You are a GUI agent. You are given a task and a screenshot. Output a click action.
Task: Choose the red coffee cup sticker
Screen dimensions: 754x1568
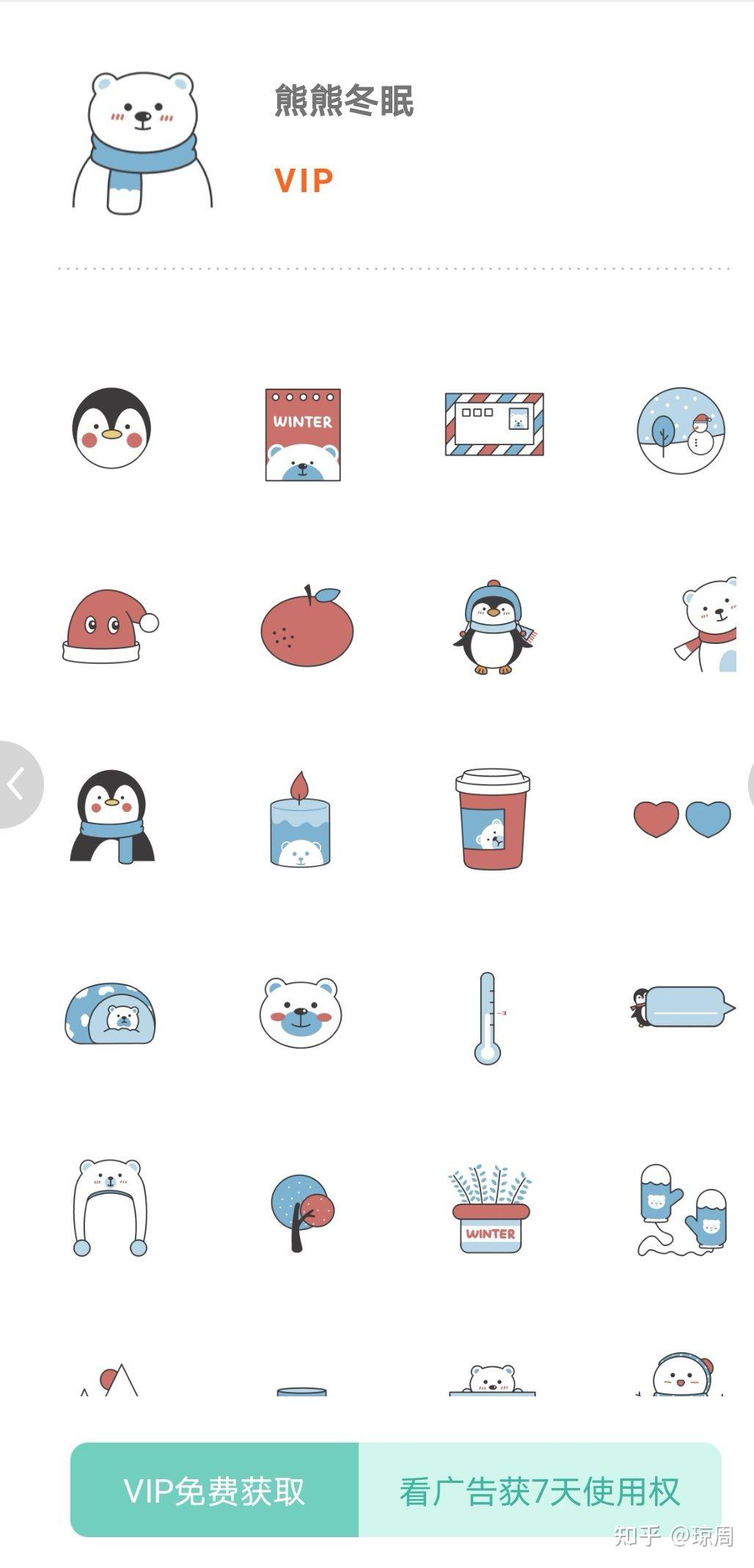(x=493, y=818)
